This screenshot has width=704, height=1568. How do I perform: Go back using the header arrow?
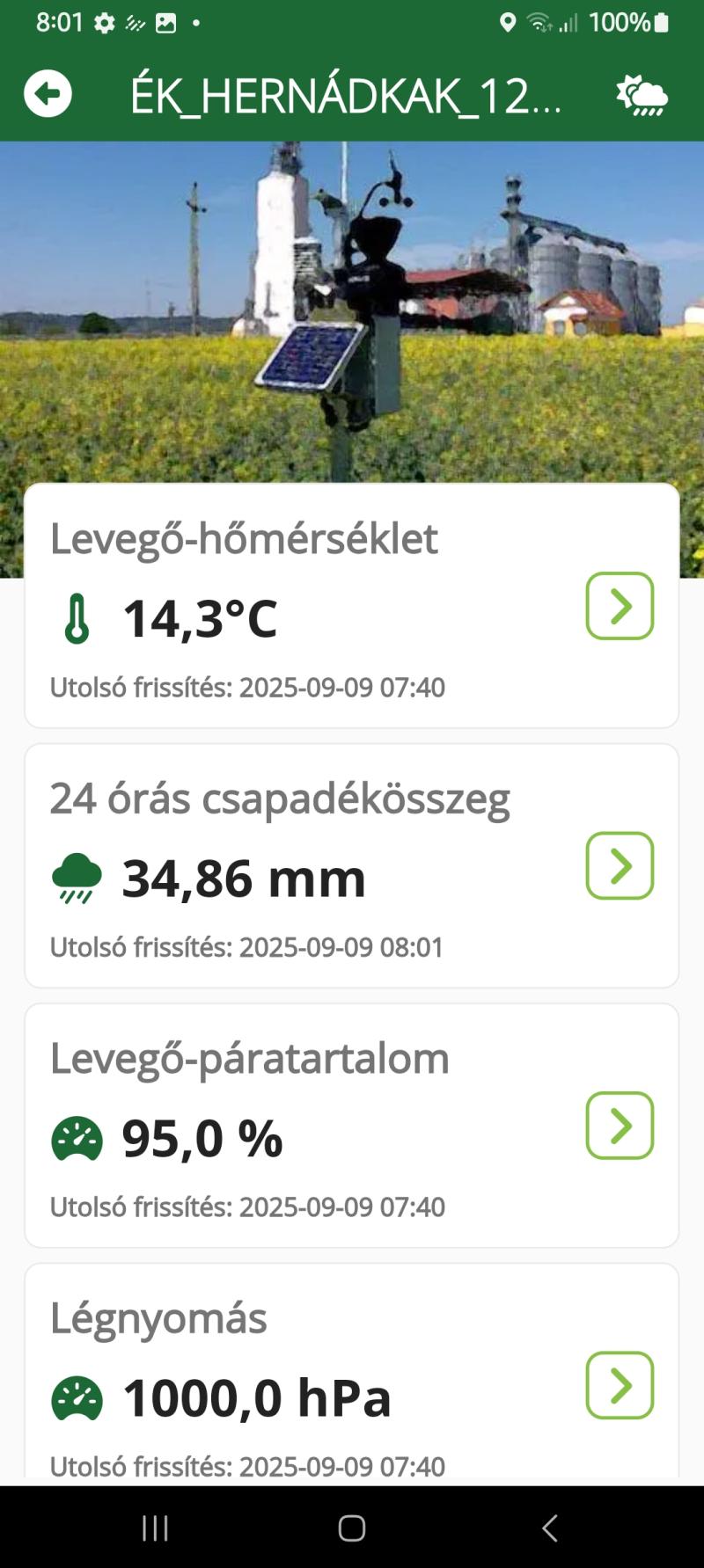(x=48, y=93)
